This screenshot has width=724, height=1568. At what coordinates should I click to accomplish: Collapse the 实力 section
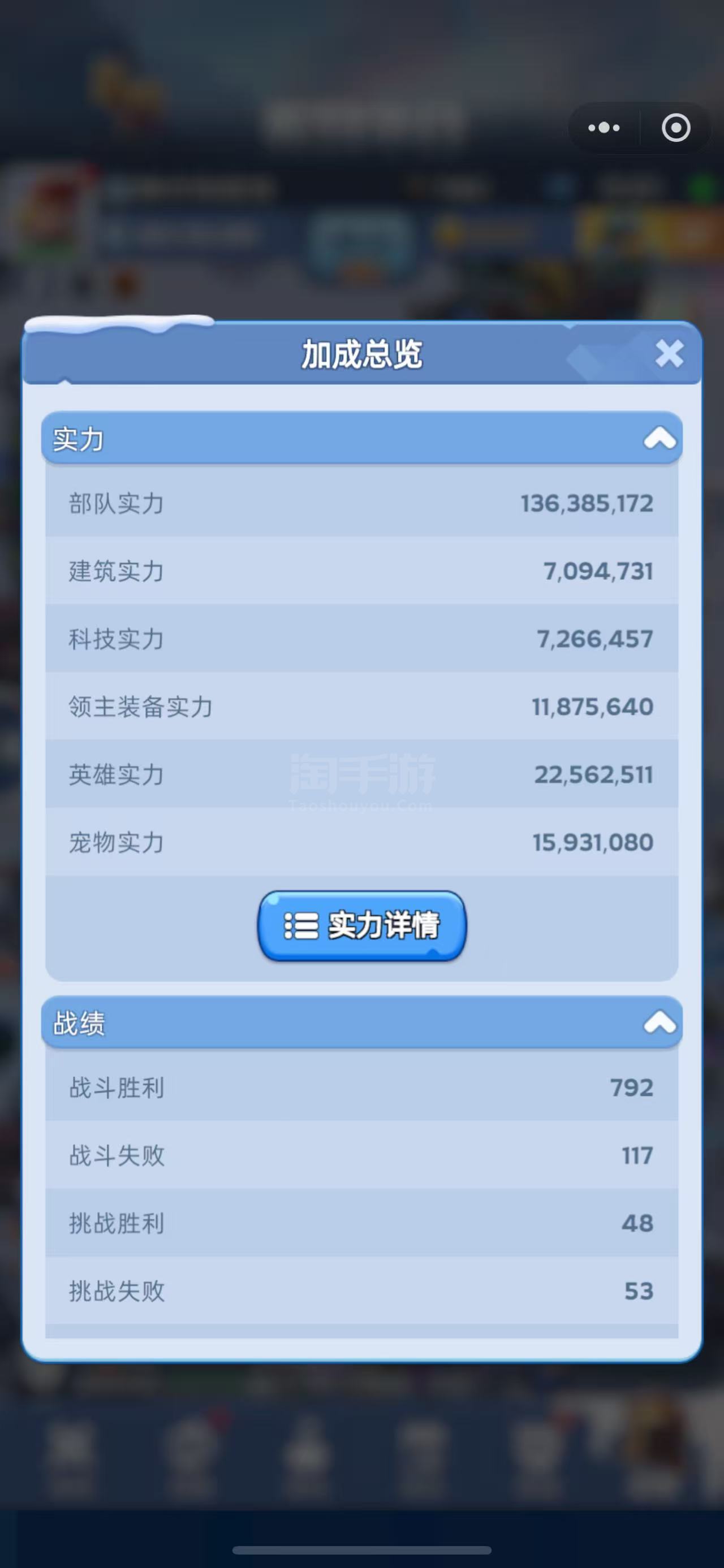tap(660, 438)
